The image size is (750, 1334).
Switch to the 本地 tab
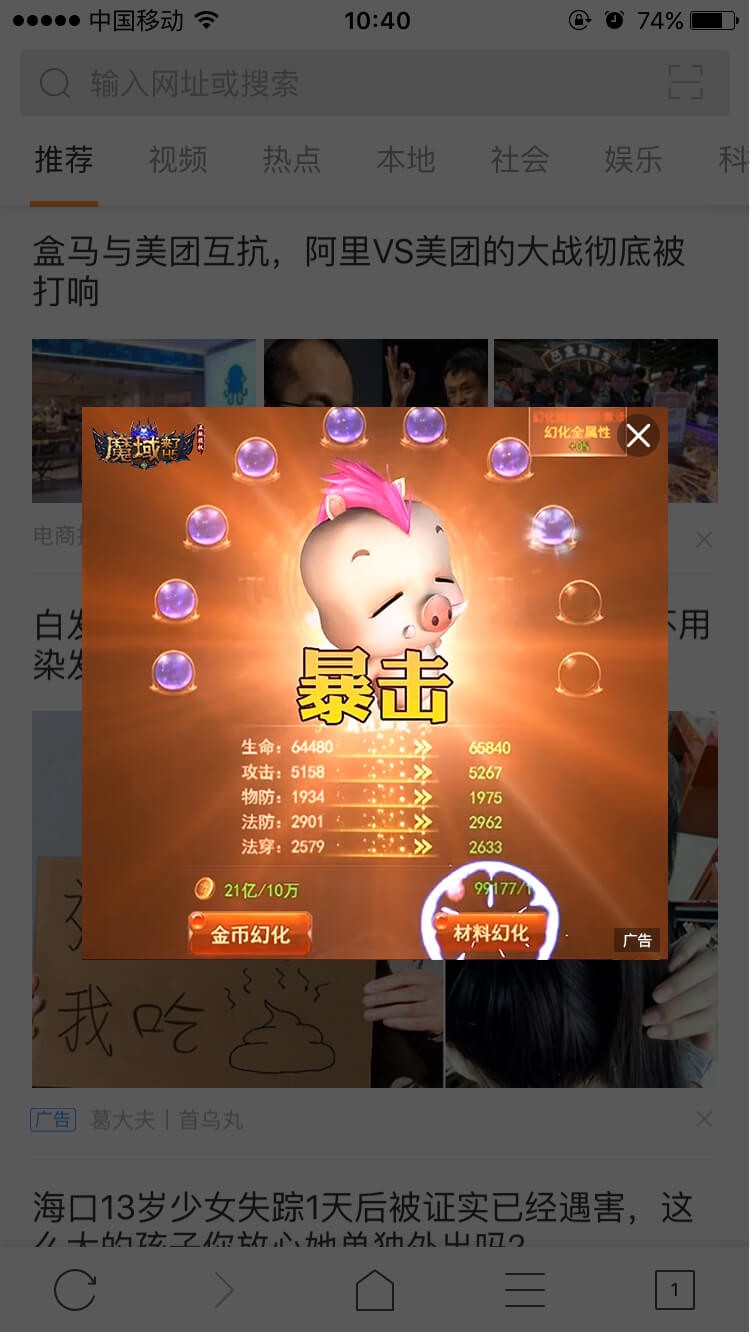[406, 160]
